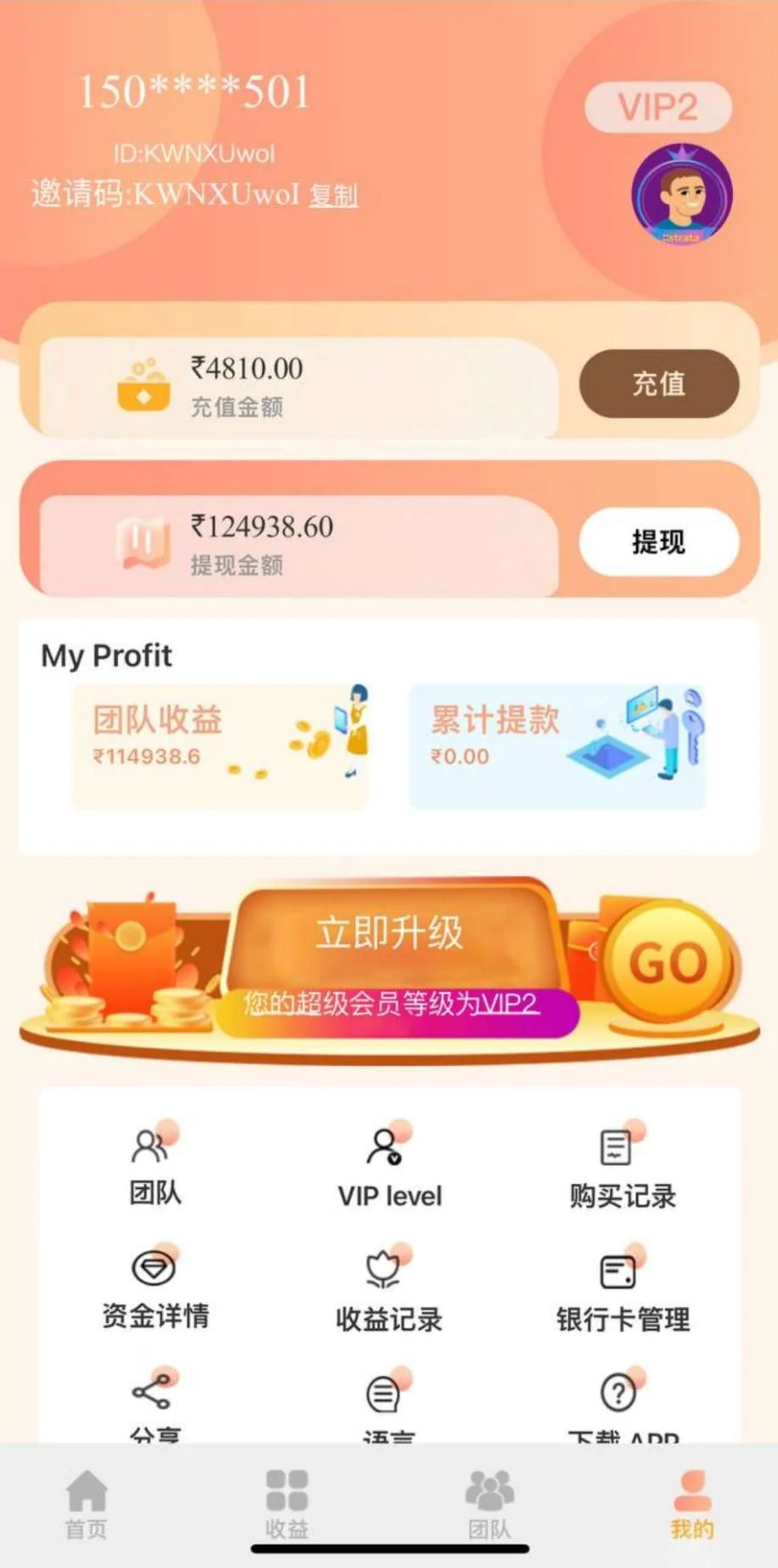Open the 累计提款 total withdrawal card
Image resolution: width=778 pixels, height=1568 pixels.
click(557, 746)
